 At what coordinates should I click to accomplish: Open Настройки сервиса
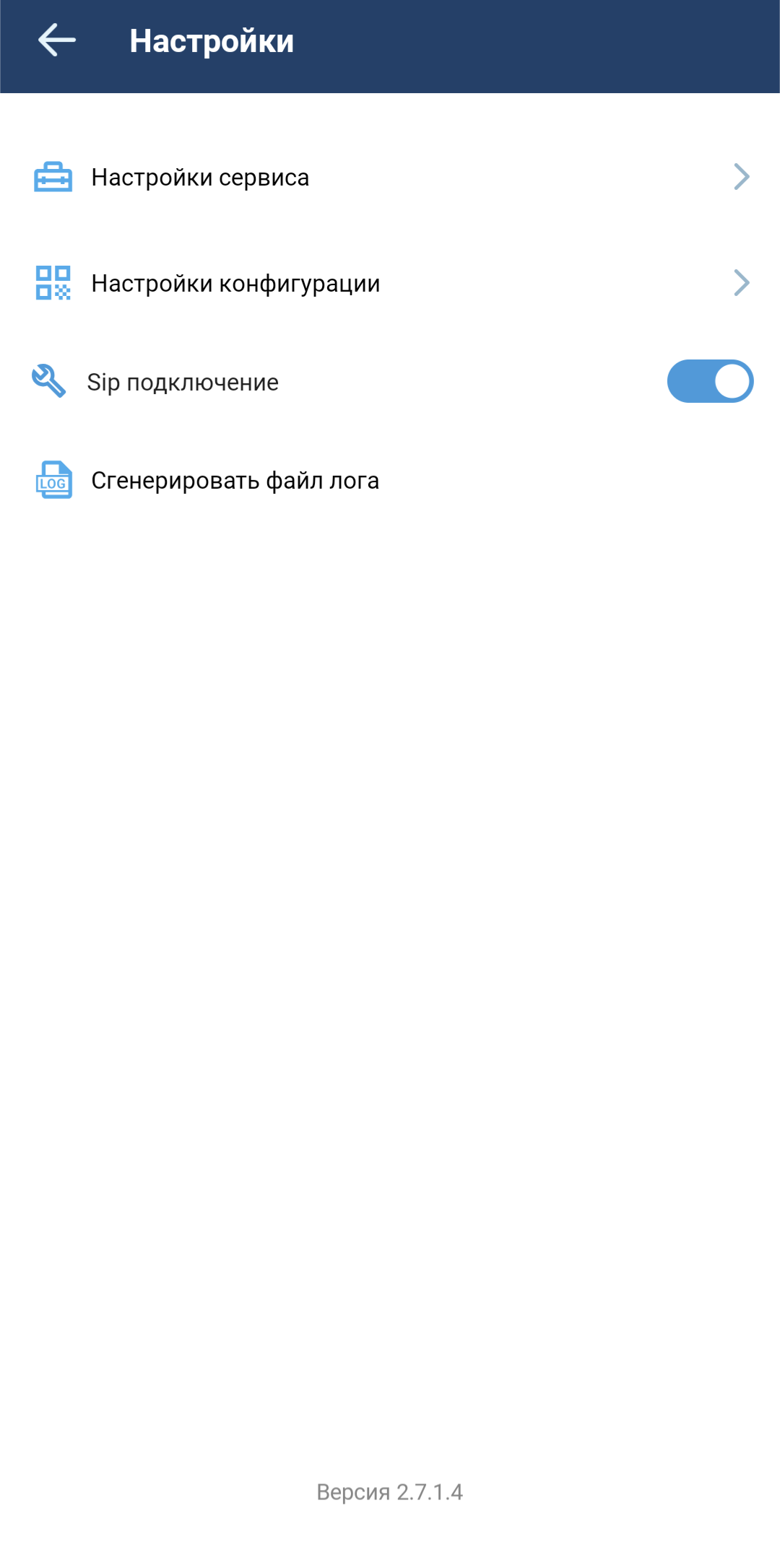coord(390,177)
